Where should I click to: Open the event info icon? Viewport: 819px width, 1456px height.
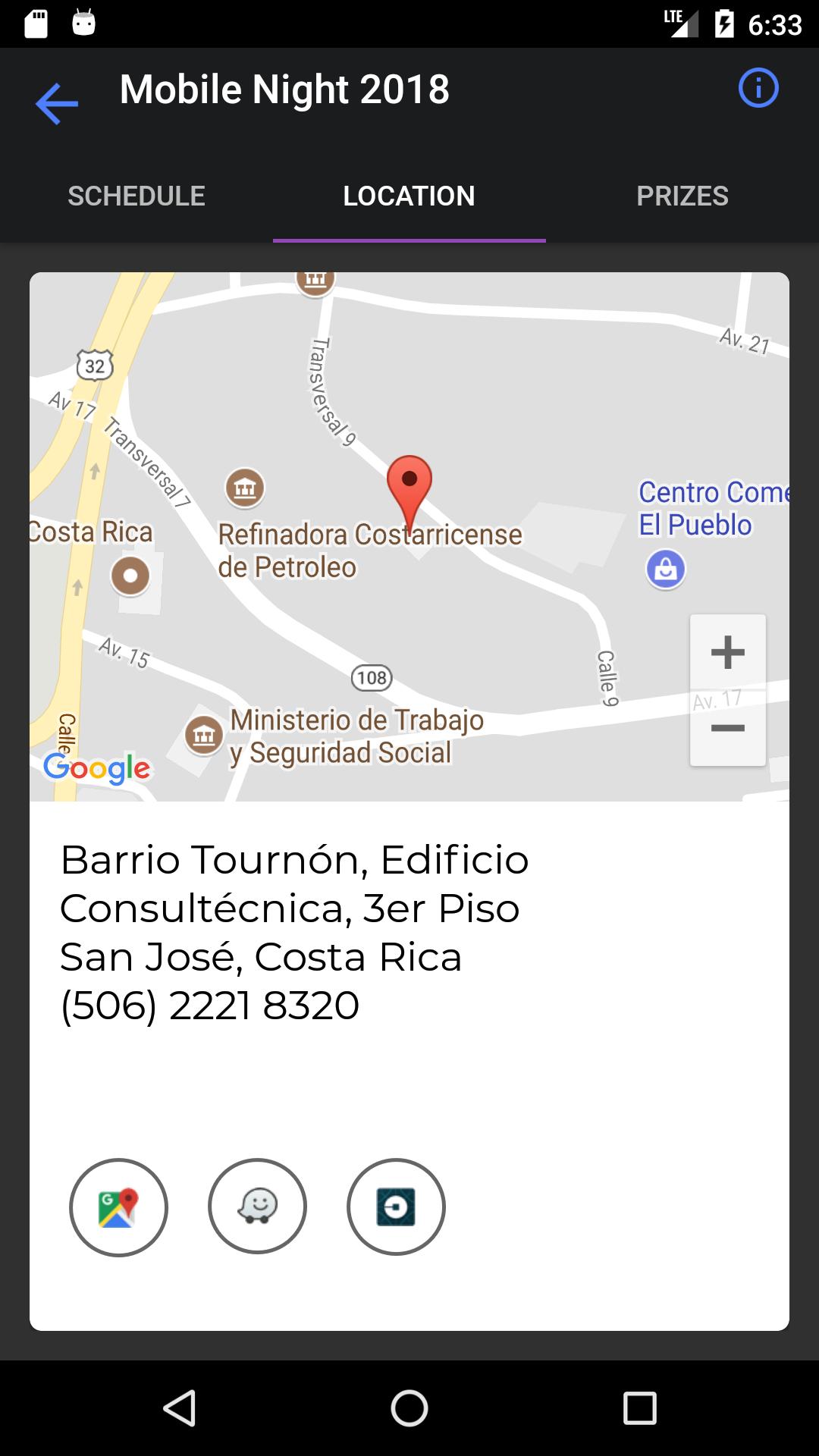pos(758,88)
